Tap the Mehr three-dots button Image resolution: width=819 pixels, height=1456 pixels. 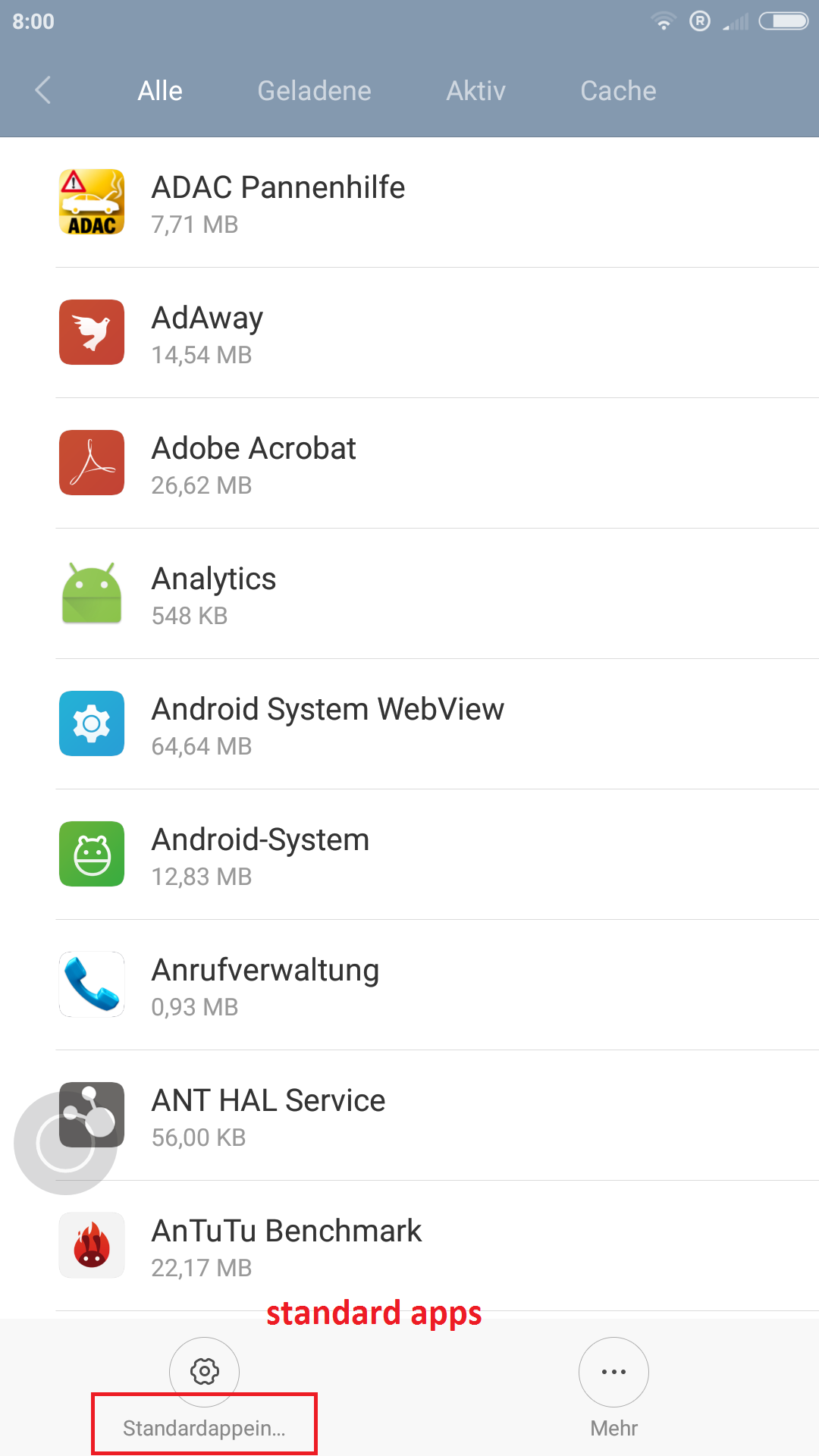613,1371
